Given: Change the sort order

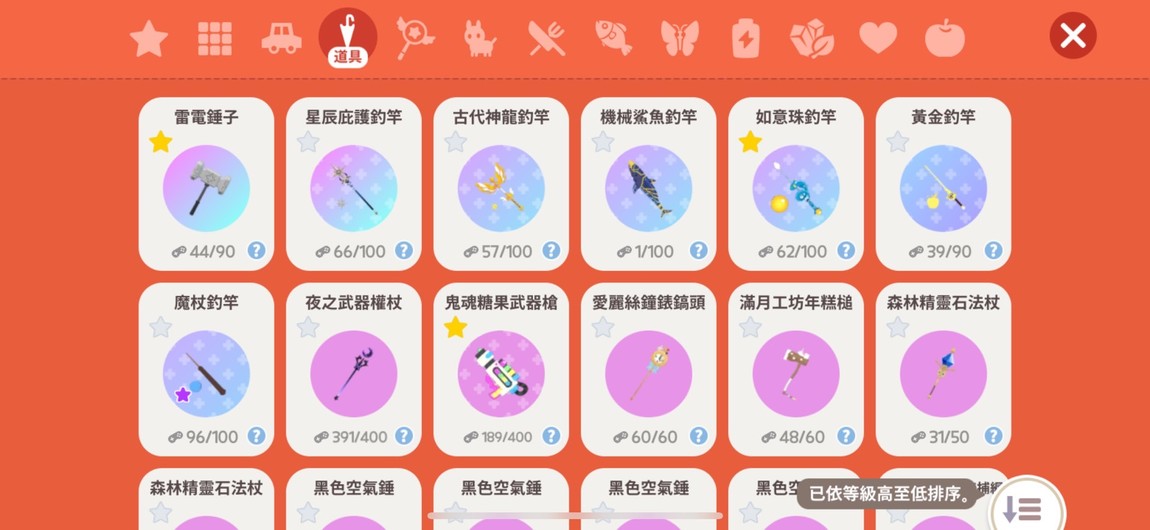Looking at the screenshot, I should coord(1023,508).
